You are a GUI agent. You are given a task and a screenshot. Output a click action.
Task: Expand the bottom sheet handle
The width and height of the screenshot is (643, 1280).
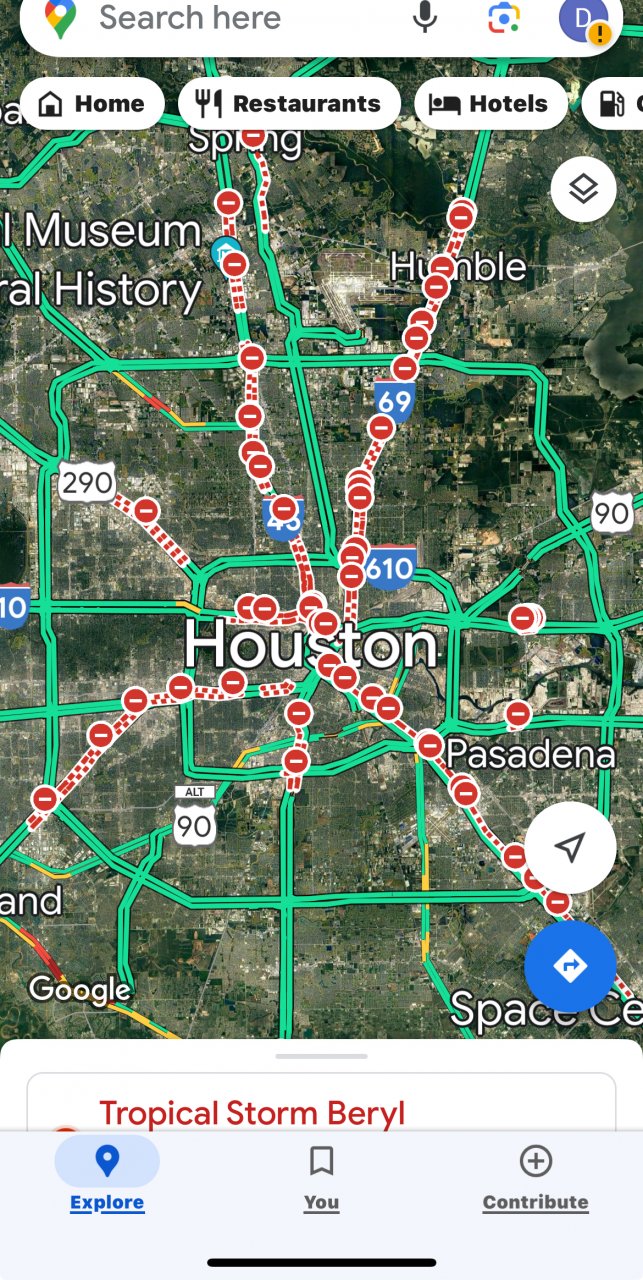321,1056
